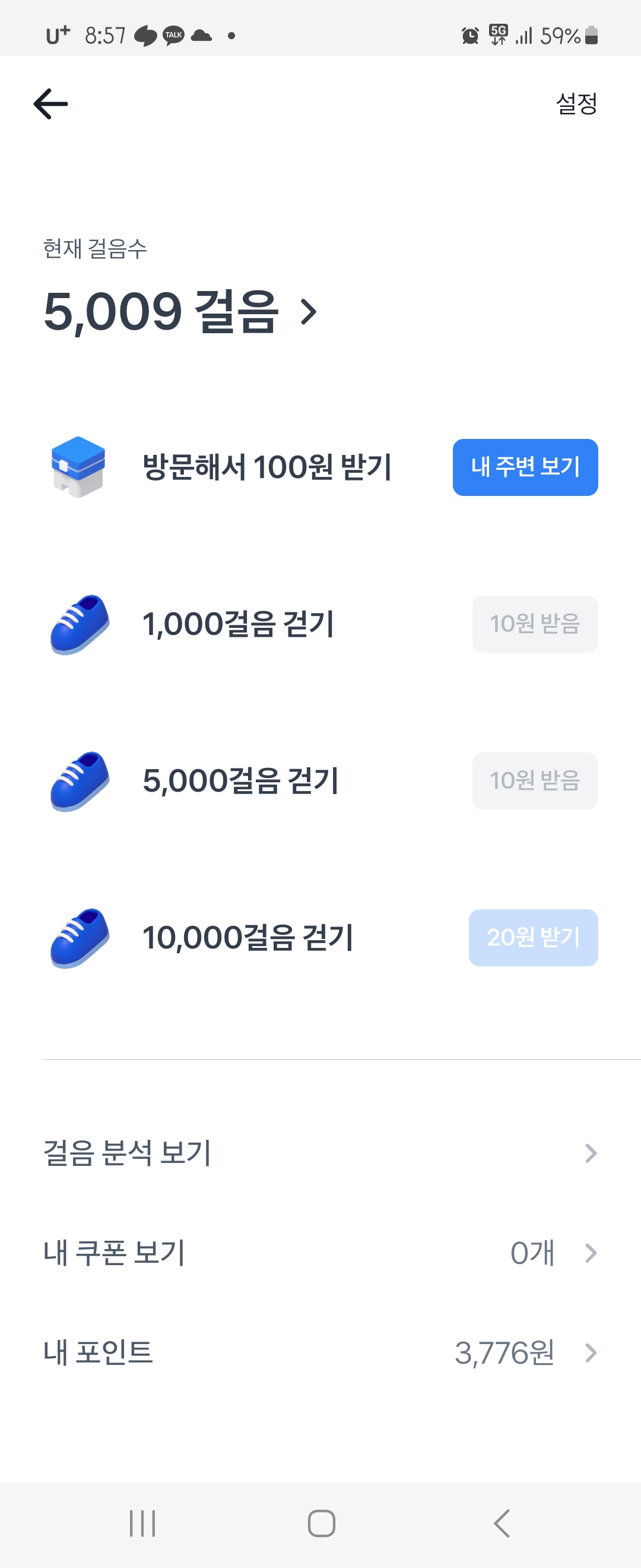The height and width of the screenshot is (1568, 641).
Task: Go back using the top arrow
Action: [x=50, y=104]
